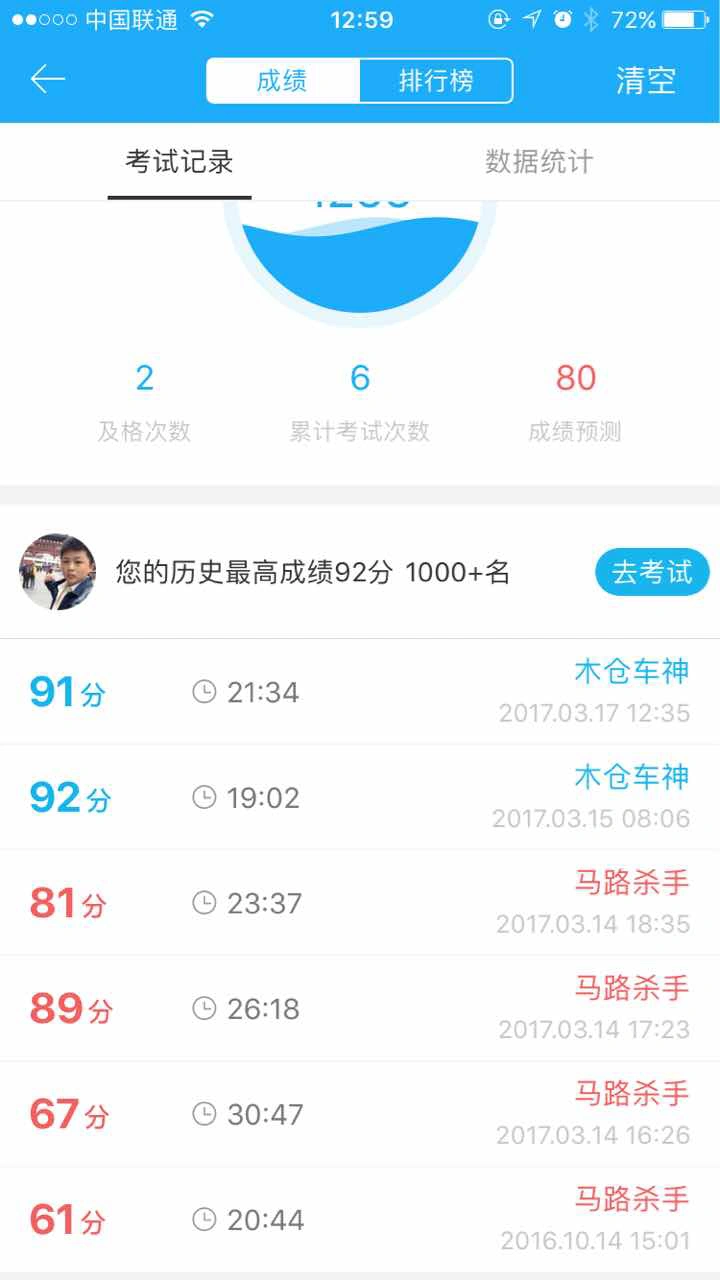Tap 清空 to clear records

[646, 81]
